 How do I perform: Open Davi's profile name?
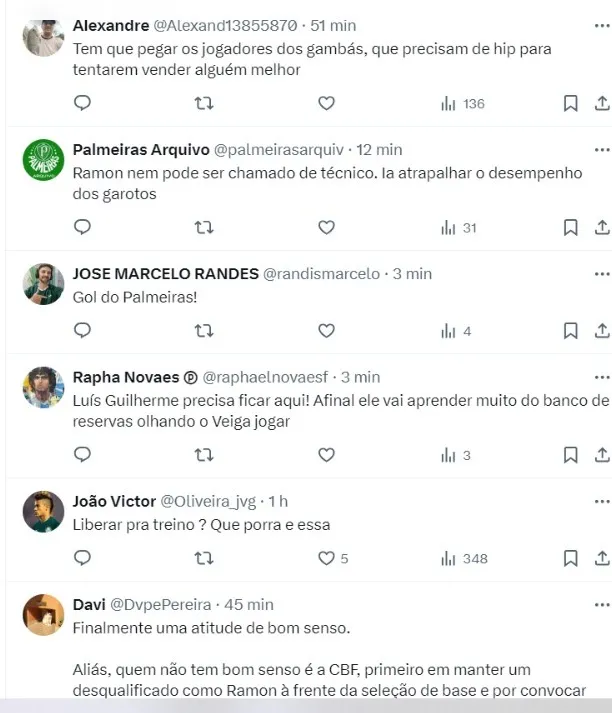(x=88, y=604)
